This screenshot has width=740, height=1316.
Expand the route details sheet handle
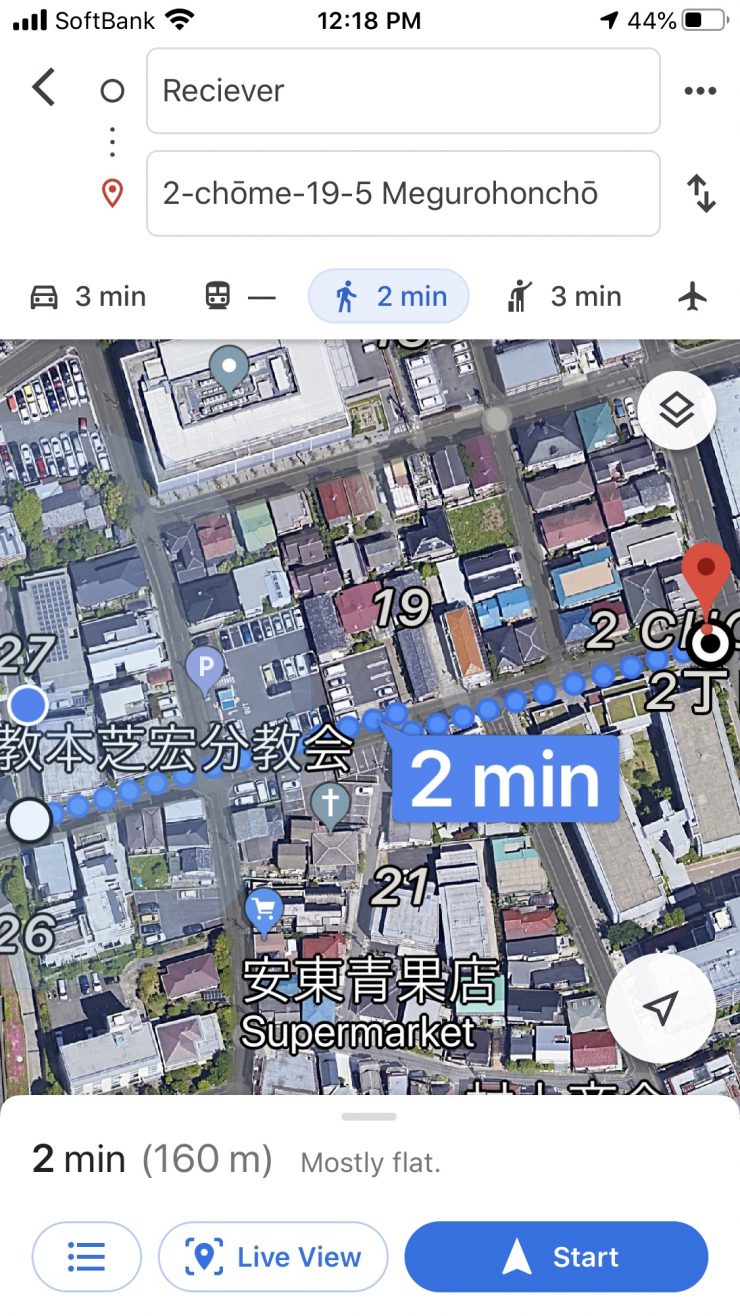369,1116
